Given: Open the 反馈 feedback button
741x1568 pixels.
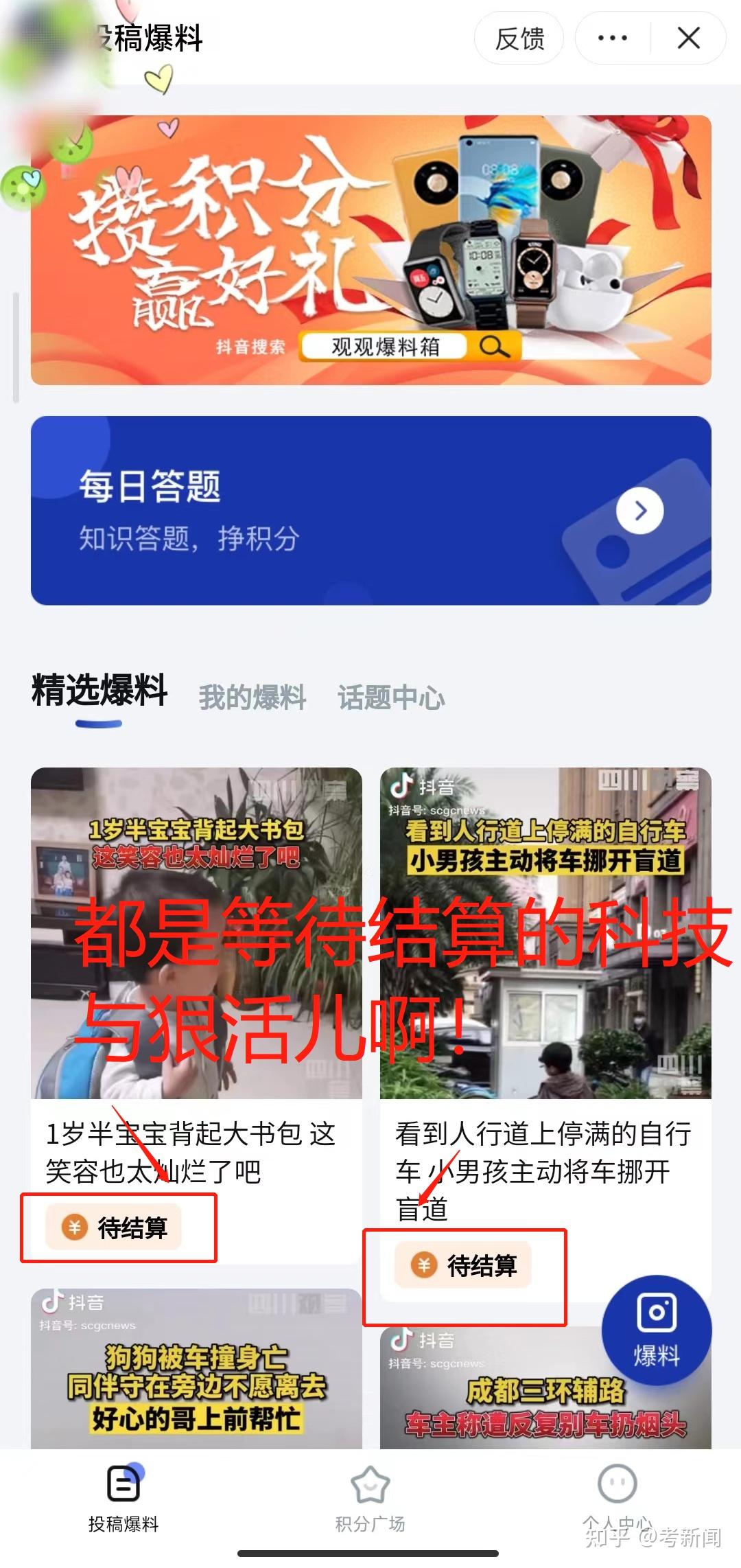Looking at the screenshot, I should coord(519,38).
